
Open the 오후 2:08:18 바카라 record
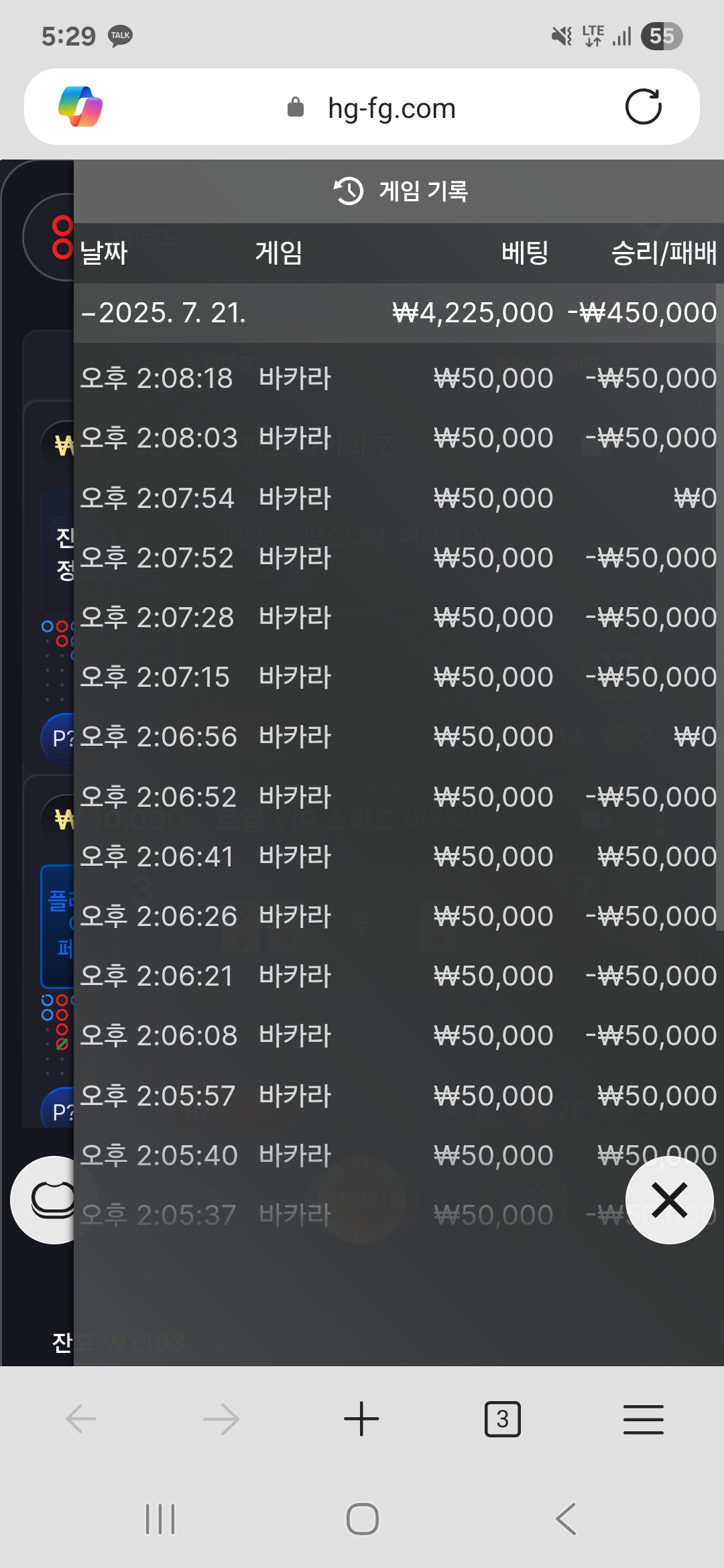[396, 378]
